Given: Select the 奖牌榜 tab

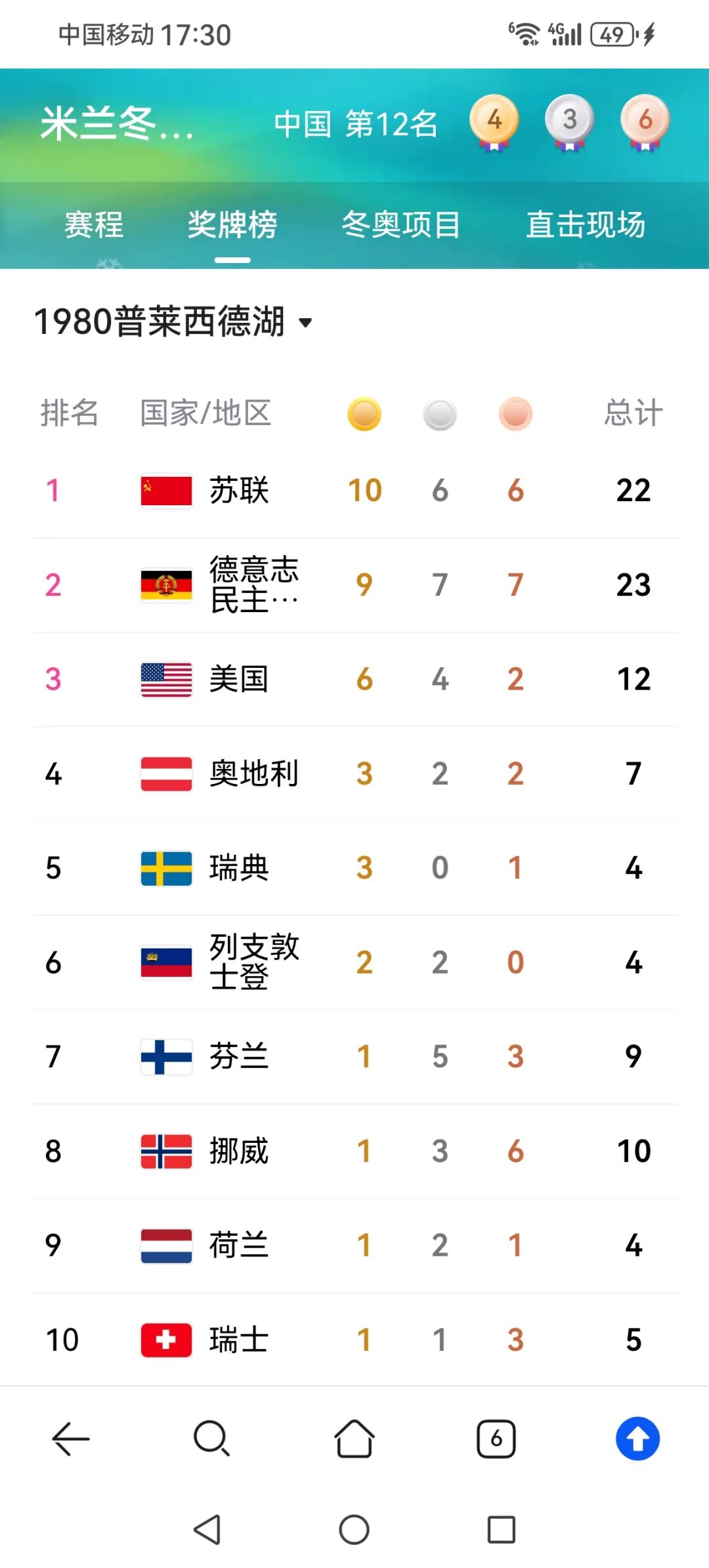Looking at the screenshot, I should (232, 225).
